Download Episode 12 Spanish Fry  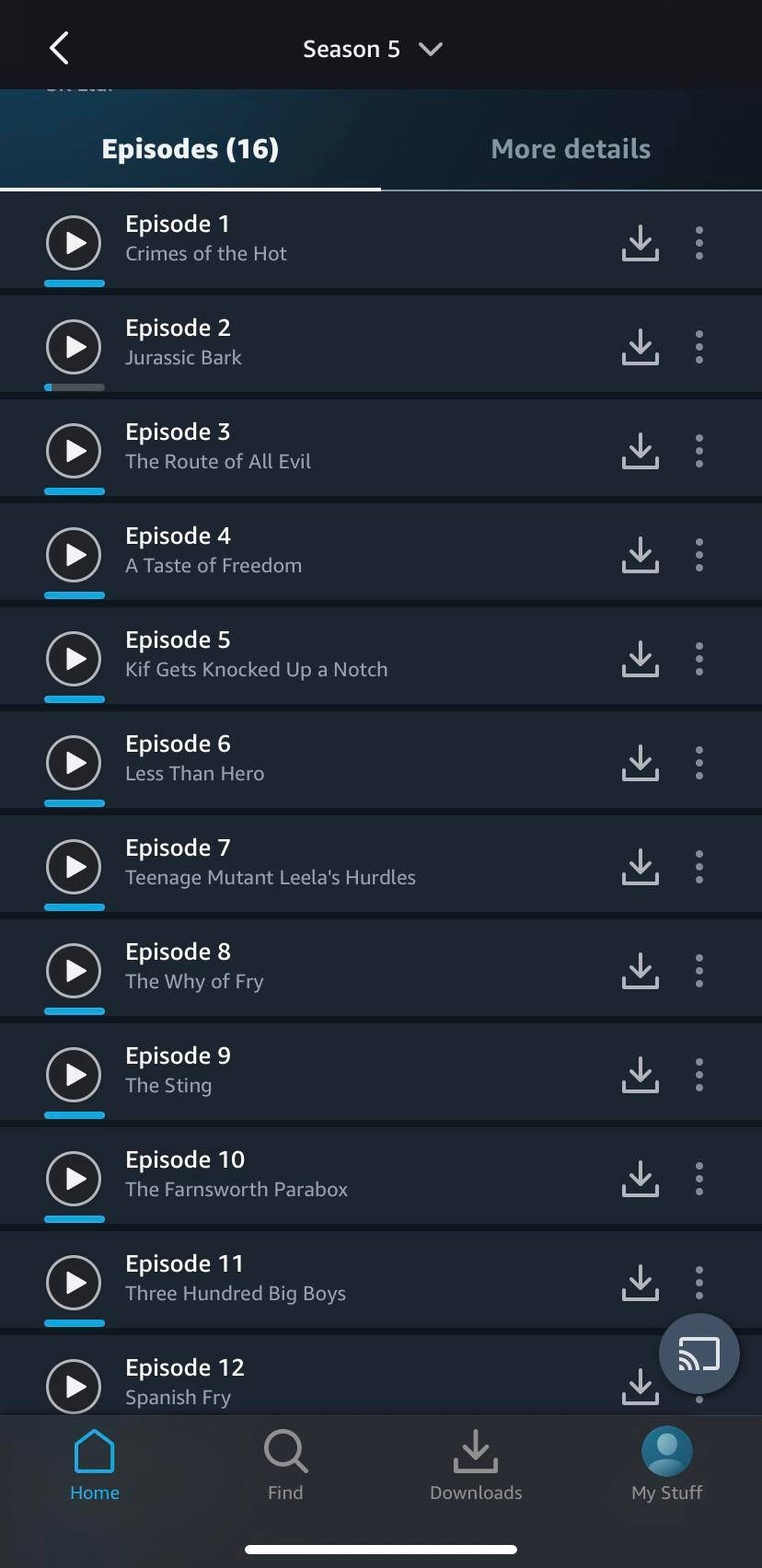click(x=641, y=1387)
